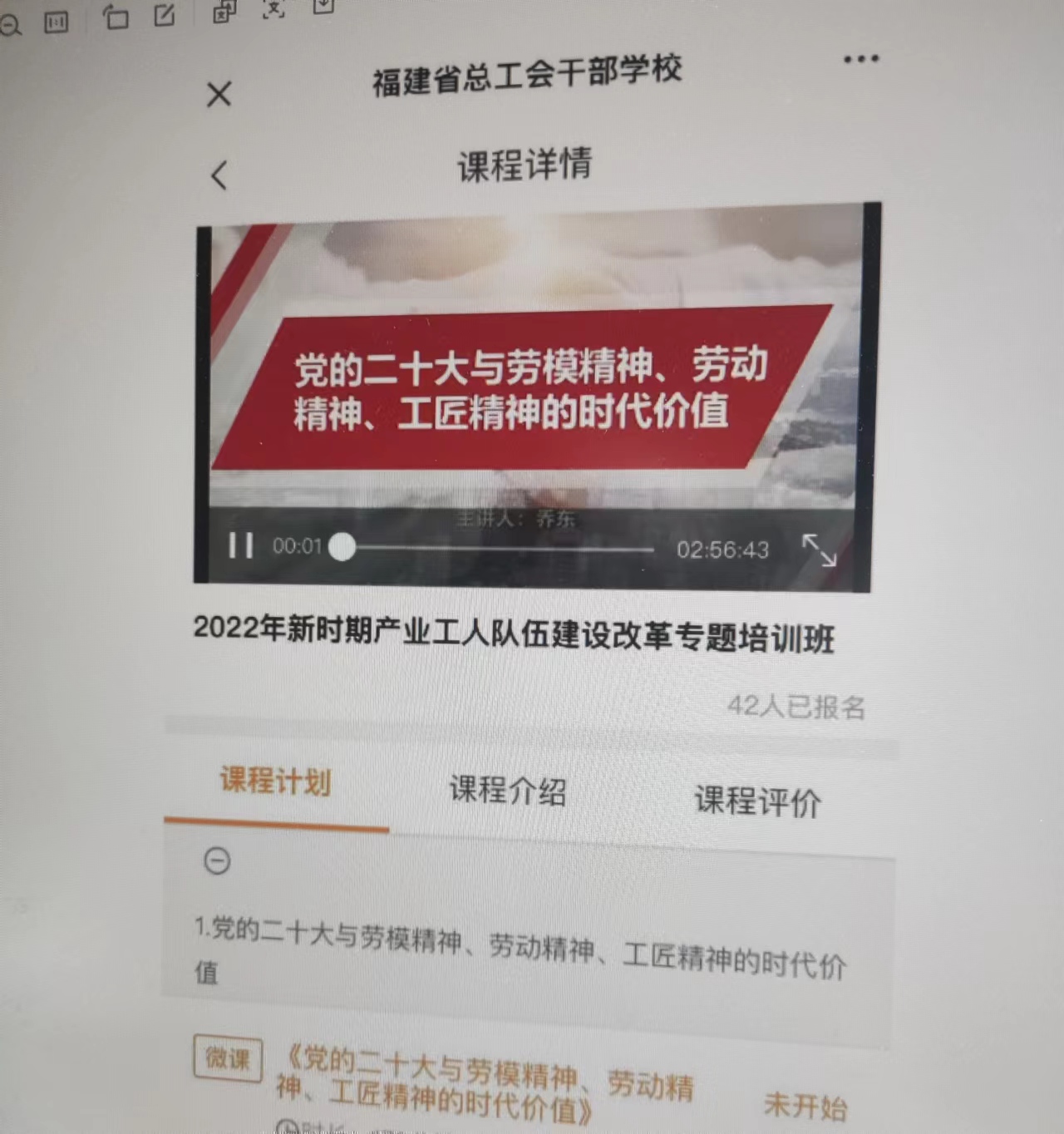Image resolution: width=1064 pixels, height=1134 pixels.
Task: Select the 课程计划 tab
Action: (x=275, y=782)
